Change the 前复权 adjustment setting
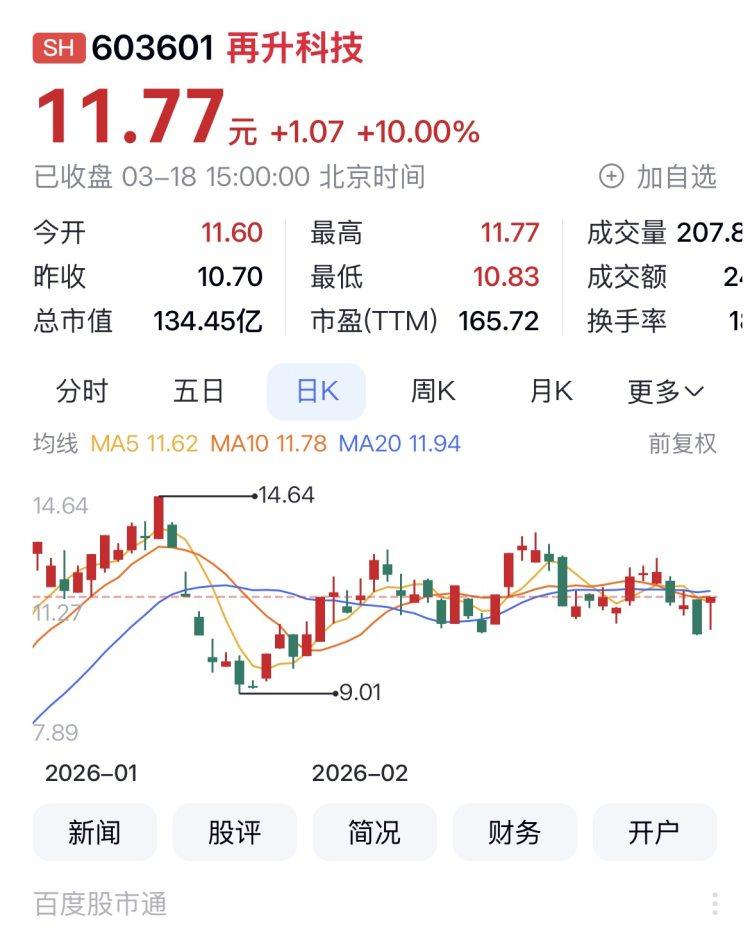Image resolution: width=750 pixels, height=940 pixels. point(683,443)
